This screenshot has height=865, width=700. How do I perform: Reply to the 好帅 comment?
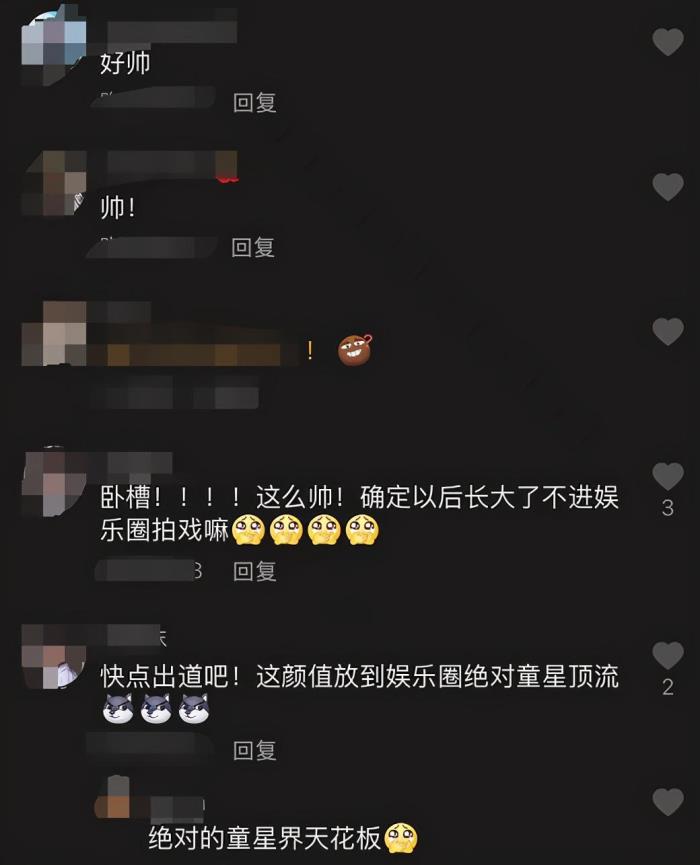tap(254, 102)
